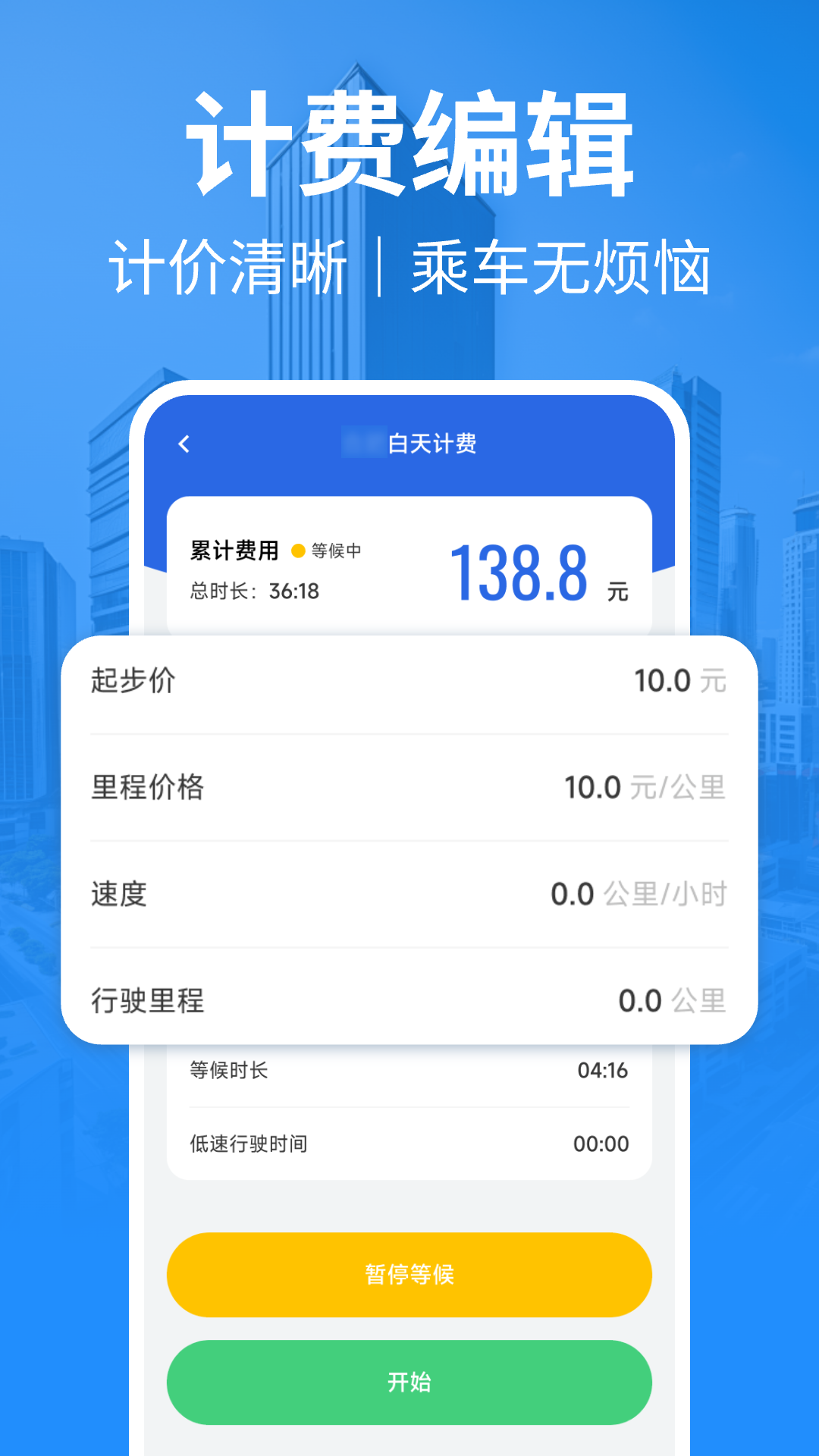This screenshot has height=1456, width=819.
Task: Tap the back arrow icon
Action: (x=184, y=445)
